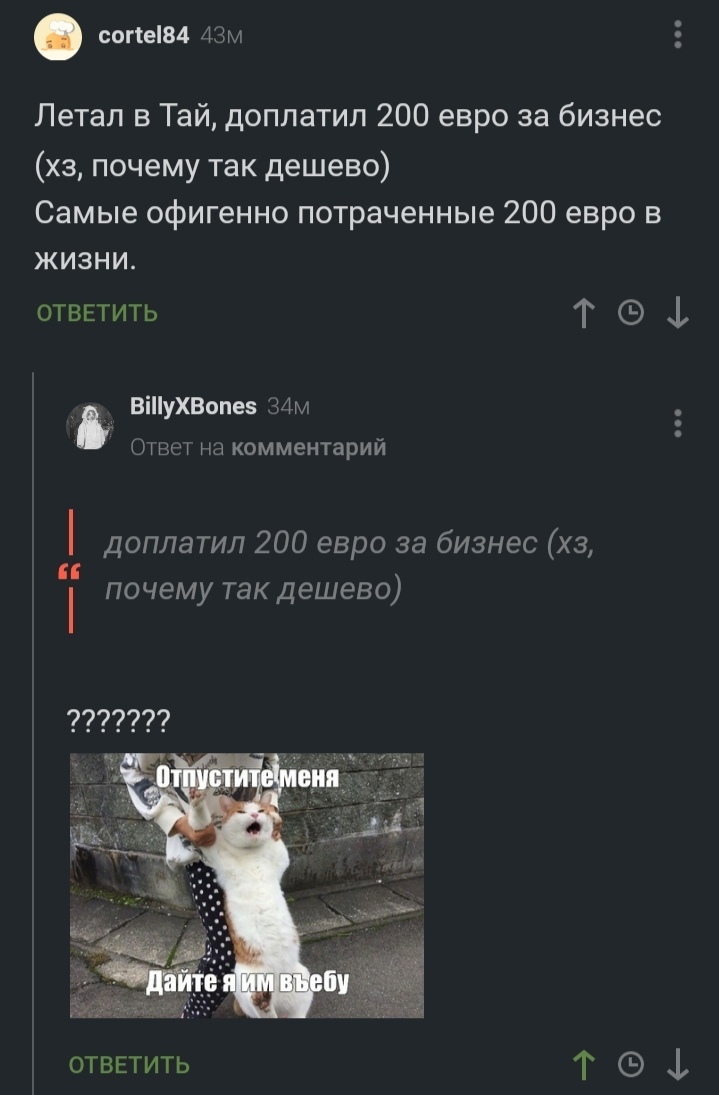719x1095 pixels.
Task: Open BillyXBones's username link
Action: [193, 406]
